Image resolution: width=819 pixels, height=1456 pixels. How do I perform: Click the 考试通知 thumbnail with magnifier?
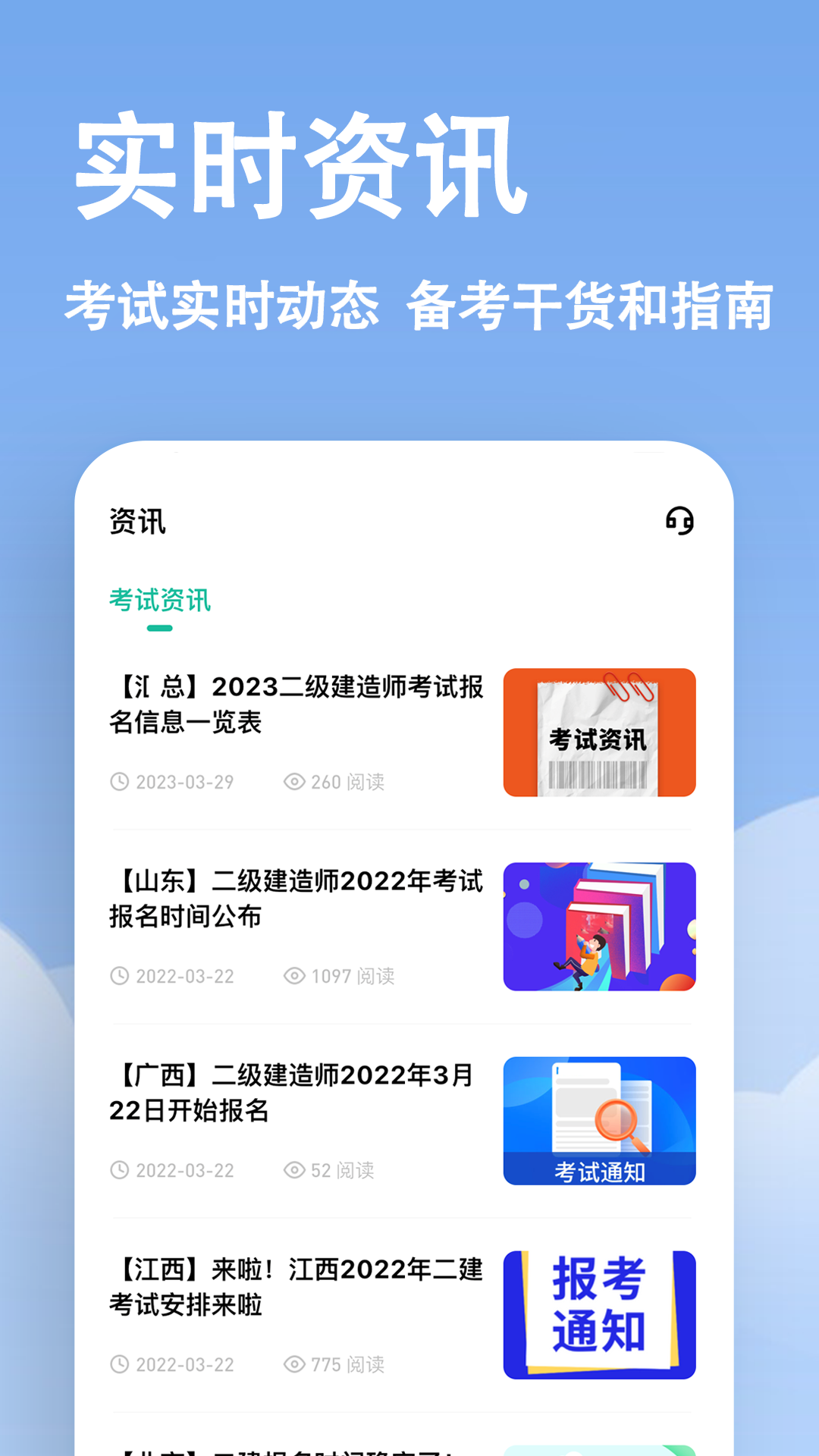tap(599, 1121)
